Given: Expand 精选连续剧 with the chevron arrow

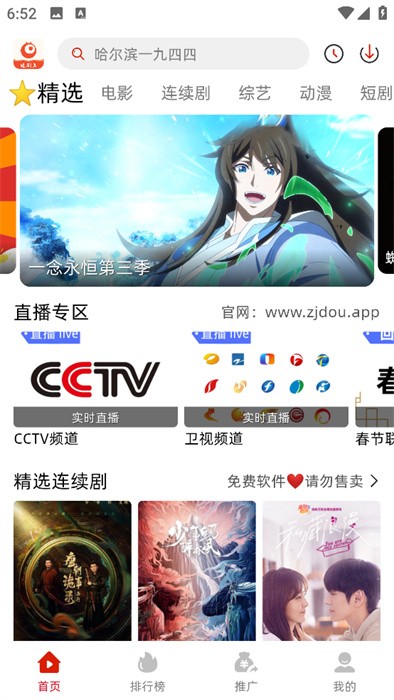Looking at the screenshot, I should (x=374, y=481).
